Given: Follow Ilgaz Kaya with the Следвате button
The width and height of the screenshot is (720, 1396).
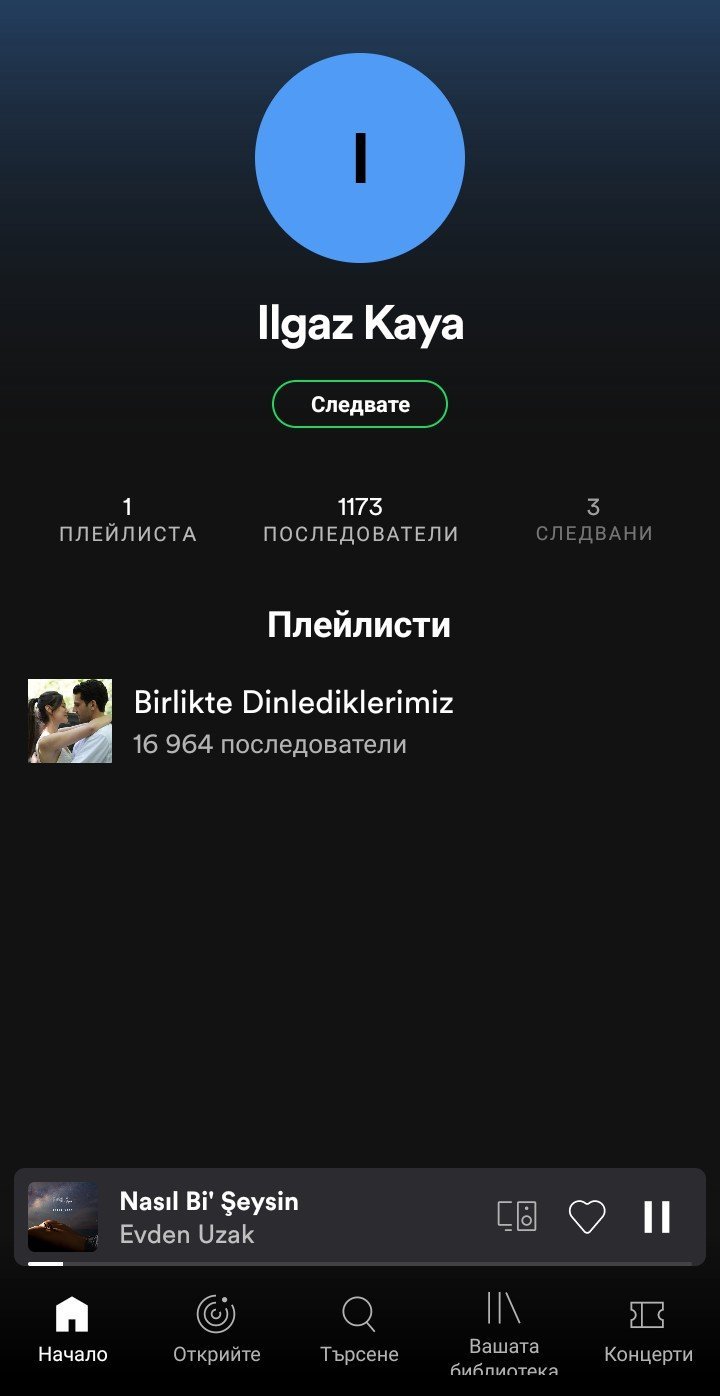Looking at the screenshot, I should pos(360,404).
